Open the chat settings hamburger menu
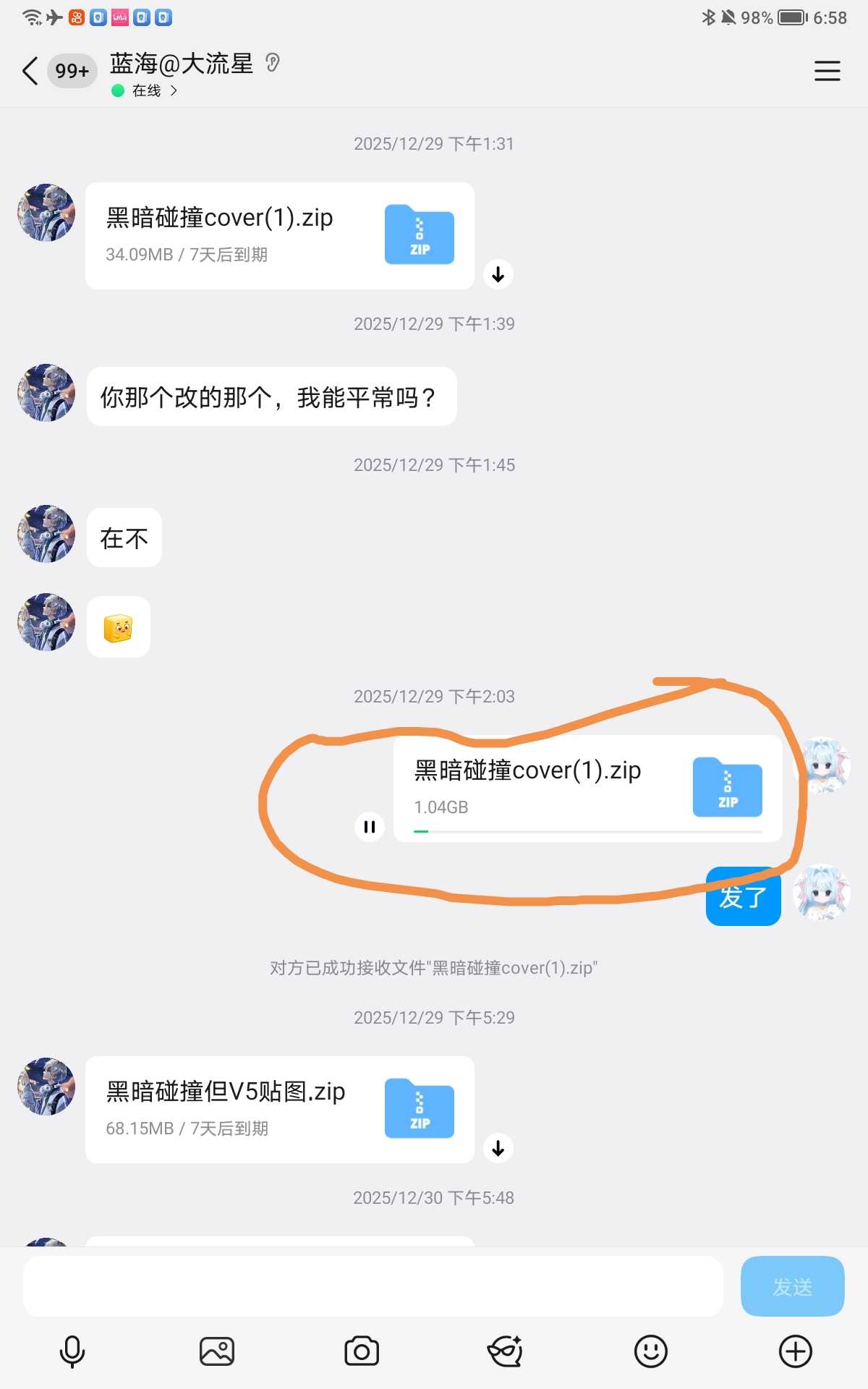Image resolution: width=868 pixels, height=1389 pixels. [827, 71]
